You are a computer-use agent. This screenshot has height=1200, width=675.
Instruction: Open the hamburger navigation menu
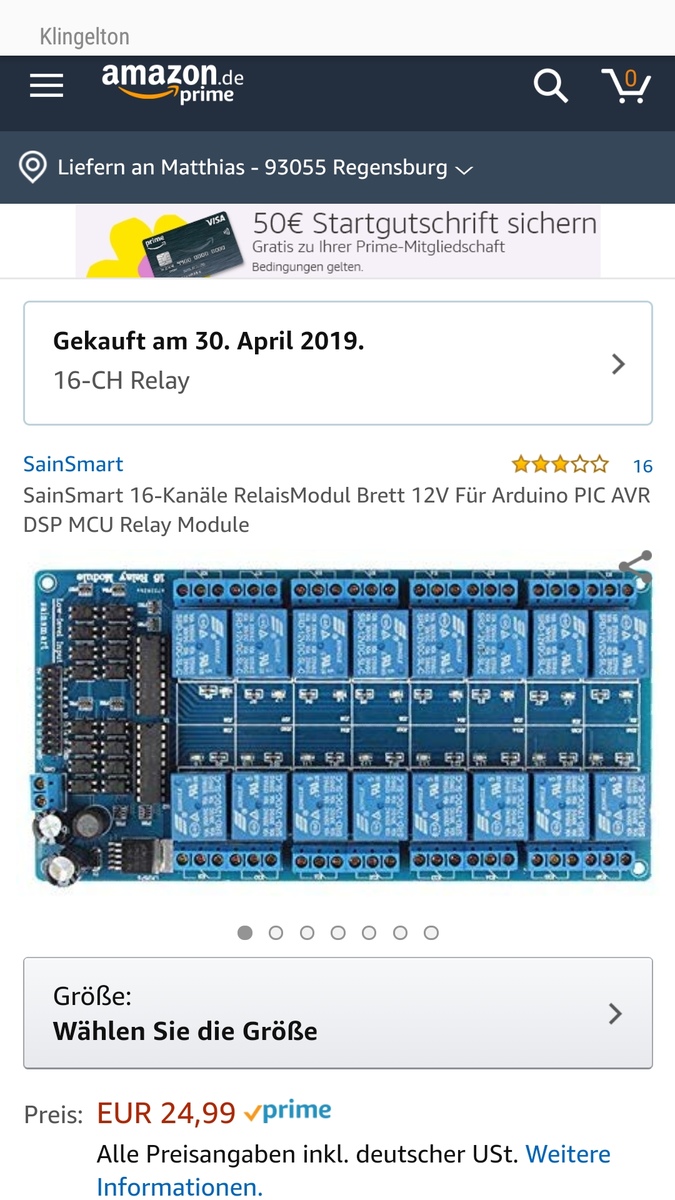[x=47, y=86]
